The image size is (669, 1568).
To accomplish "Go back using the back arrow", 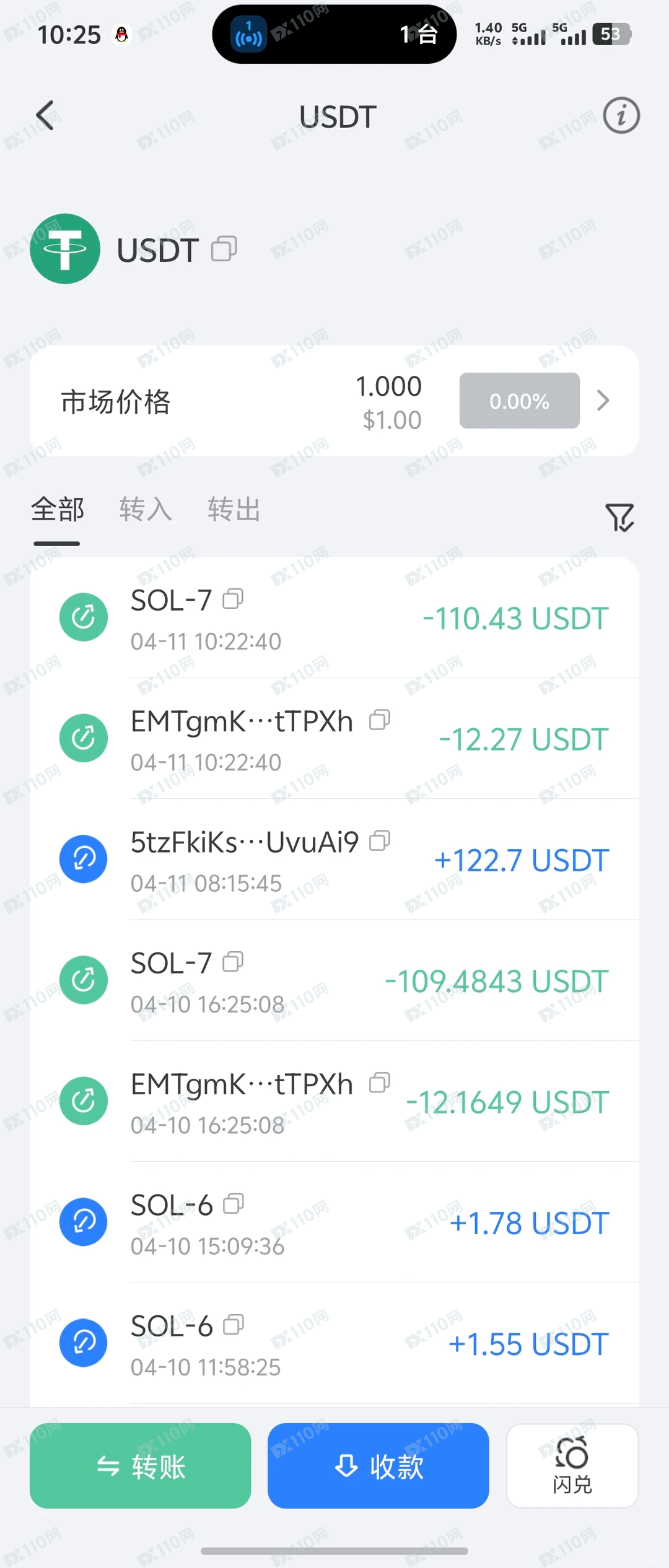I will coord(45,116).
